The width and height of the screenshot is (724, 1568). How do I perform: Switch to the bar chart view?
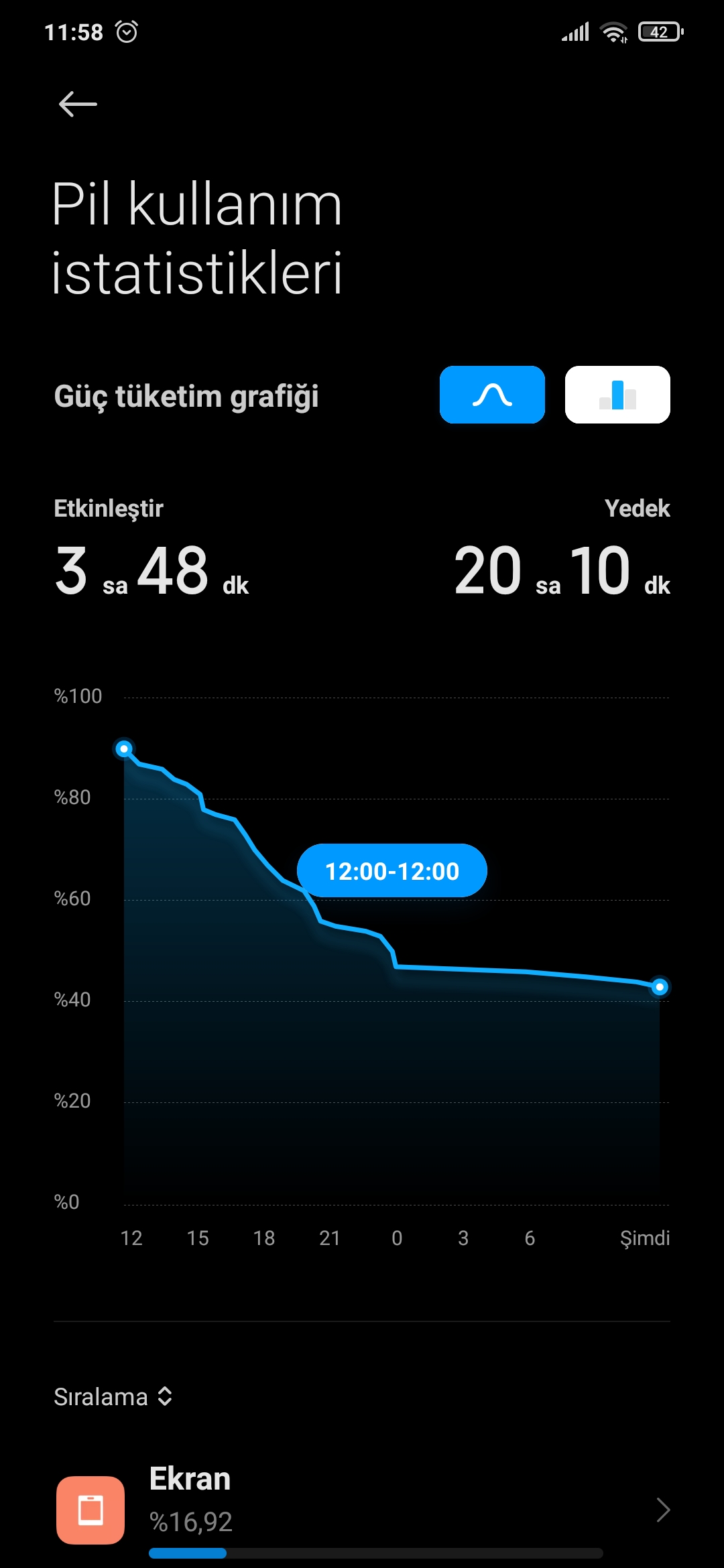(617, 395)
